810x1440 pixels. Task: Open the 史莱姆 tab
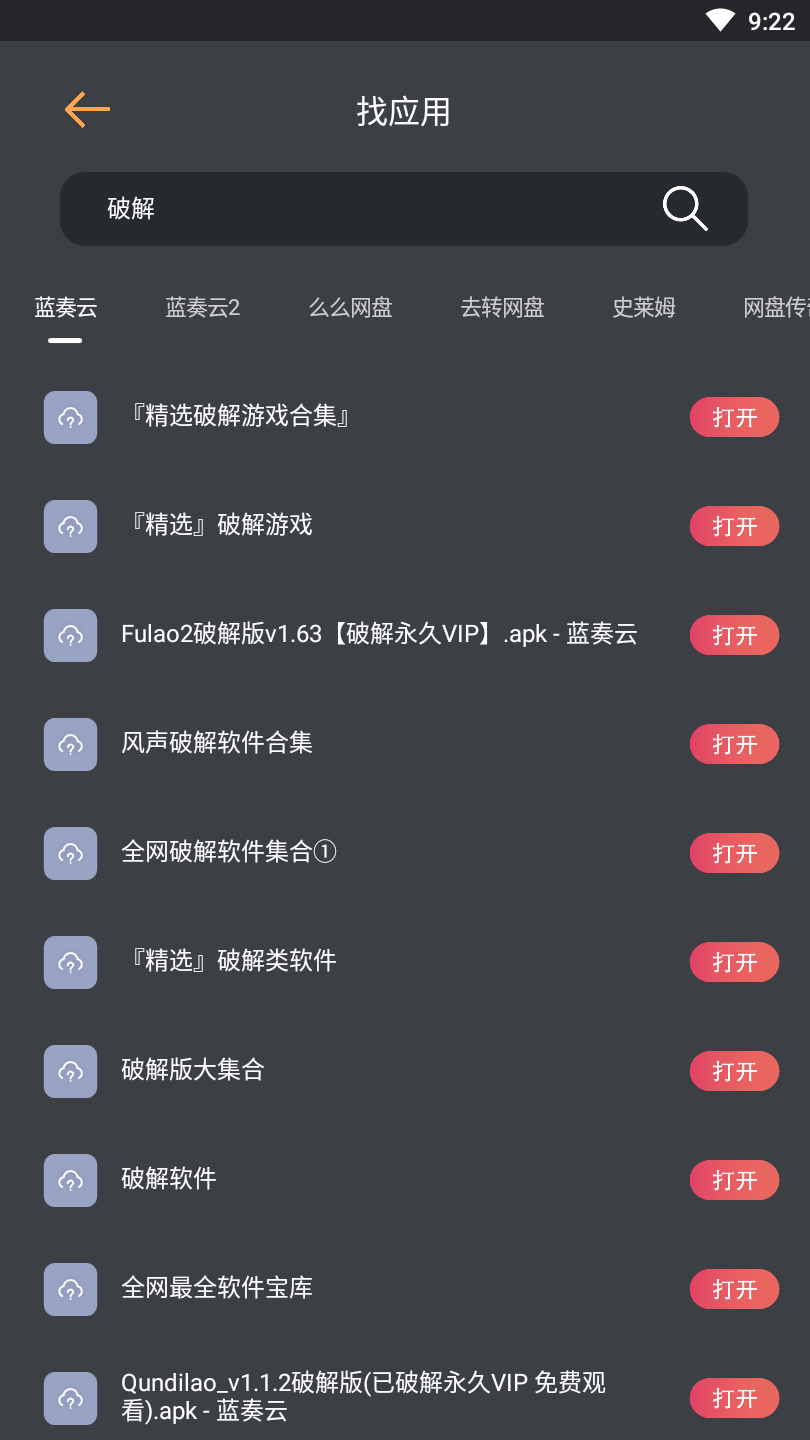644,308
